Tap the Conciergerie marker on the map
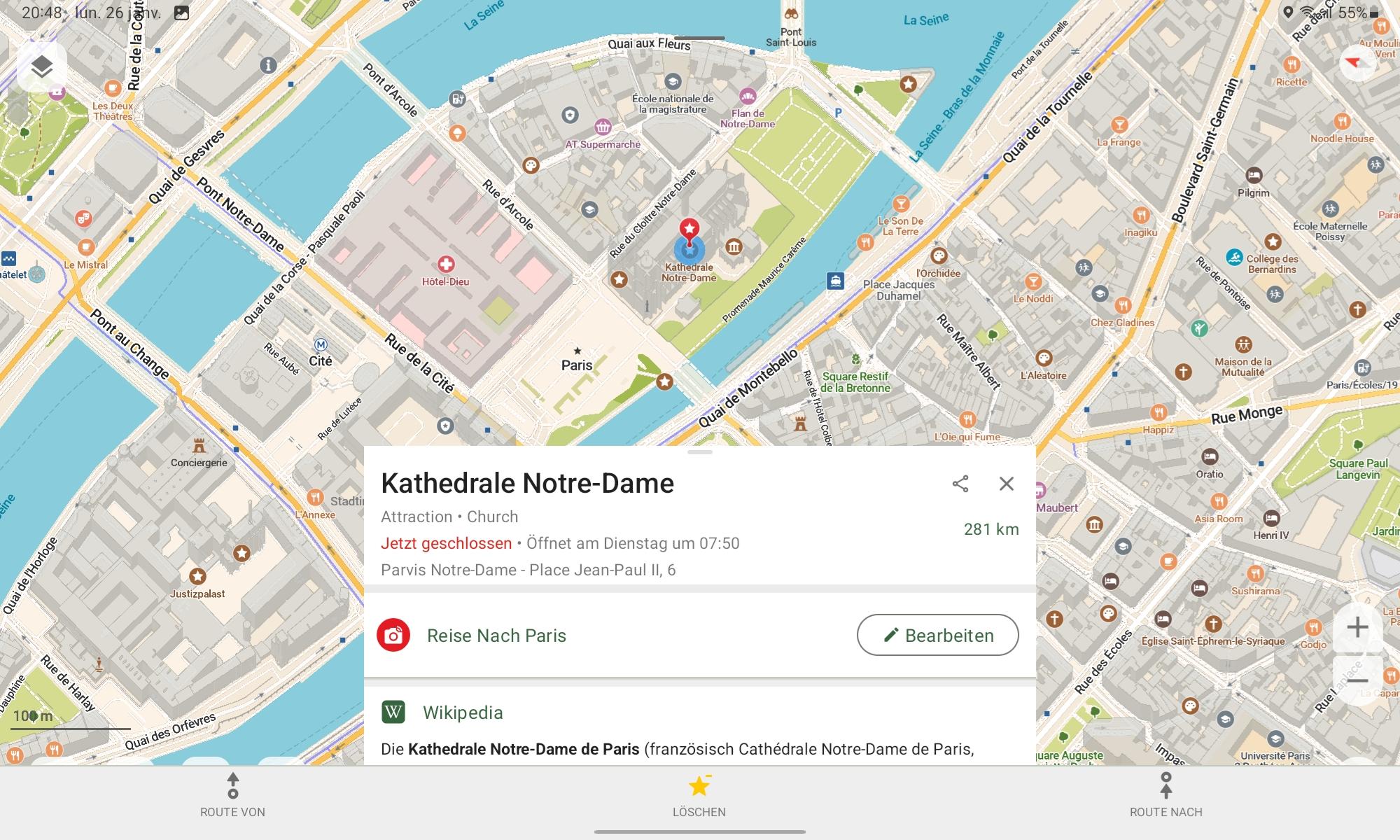 pos(199,446)
